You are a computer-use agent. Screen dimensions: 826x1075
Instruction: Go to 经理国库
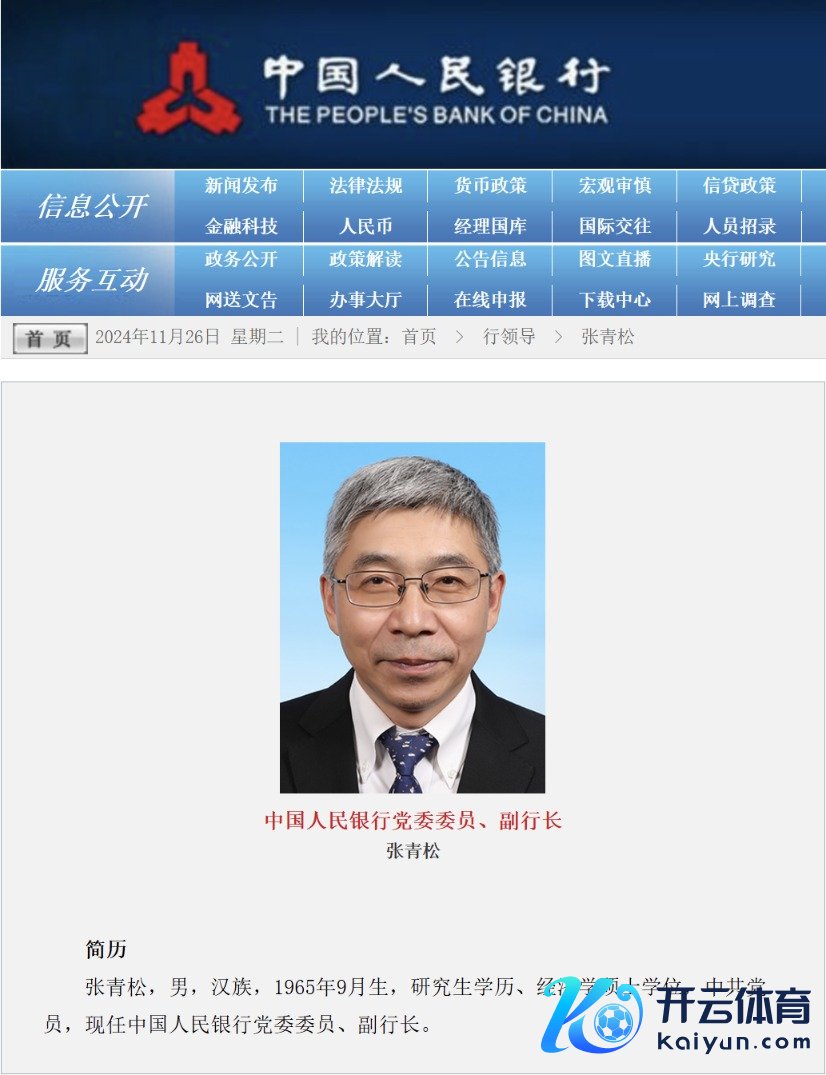coord(490,226)
